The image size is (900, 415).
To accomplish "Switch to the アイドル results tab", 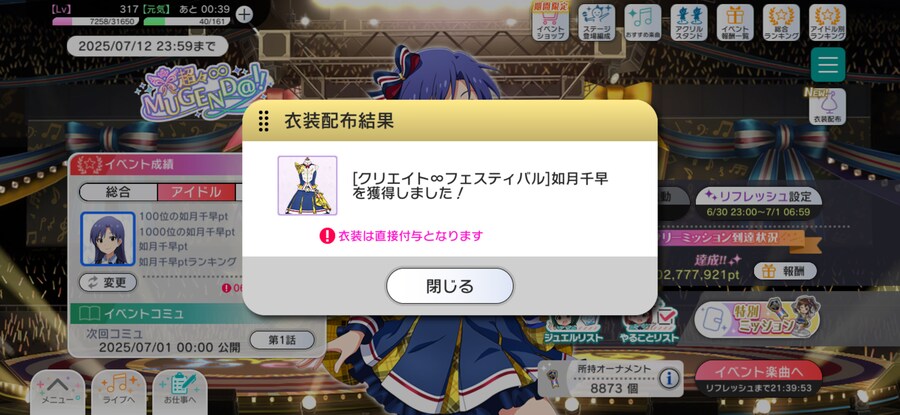I will (190, 192).
